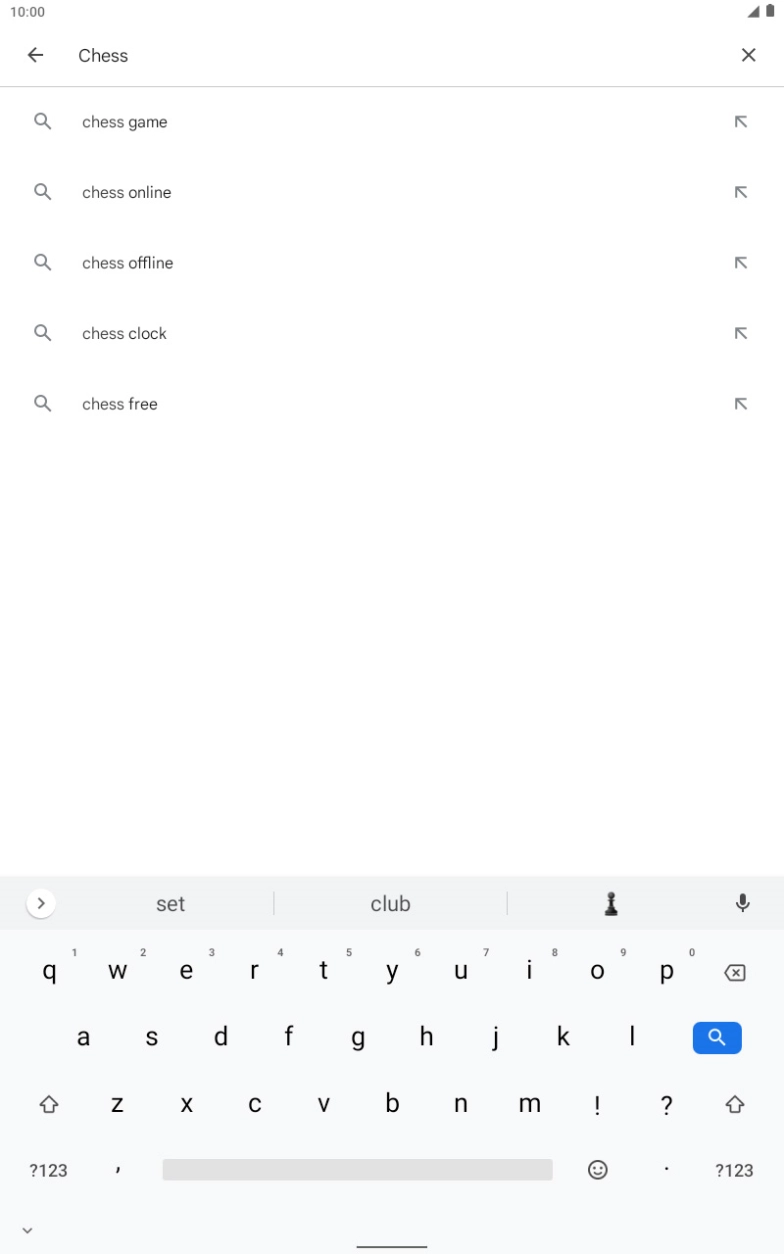The height and width of the screenshot is (1254, 784).
Task: Insert the pawn emoji suggestion
Action: coord(609,903)
